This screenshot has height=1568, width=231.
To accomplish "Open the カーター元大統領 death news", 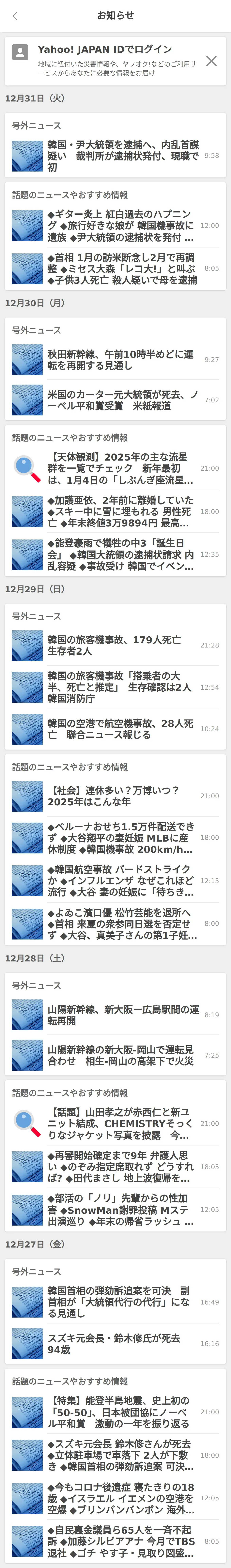I will [x=122, y=400].
